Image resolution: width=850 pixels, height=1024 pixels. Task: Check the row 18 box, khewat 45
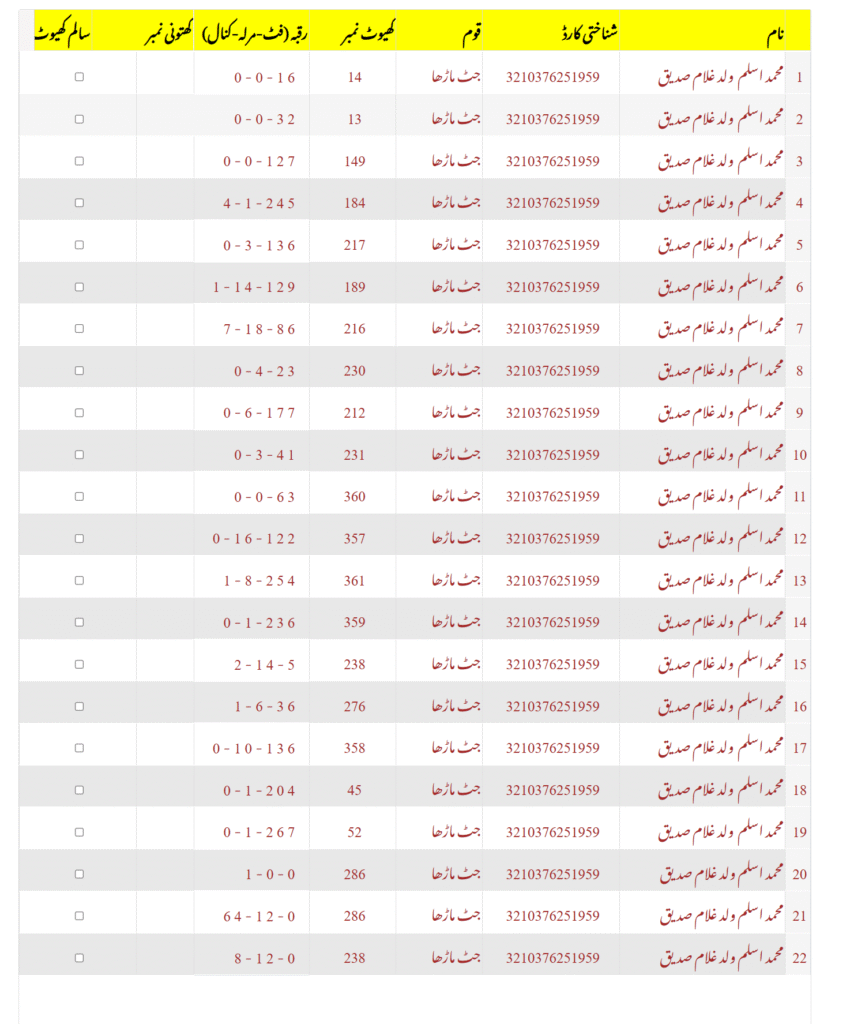[x=80, y=790]
